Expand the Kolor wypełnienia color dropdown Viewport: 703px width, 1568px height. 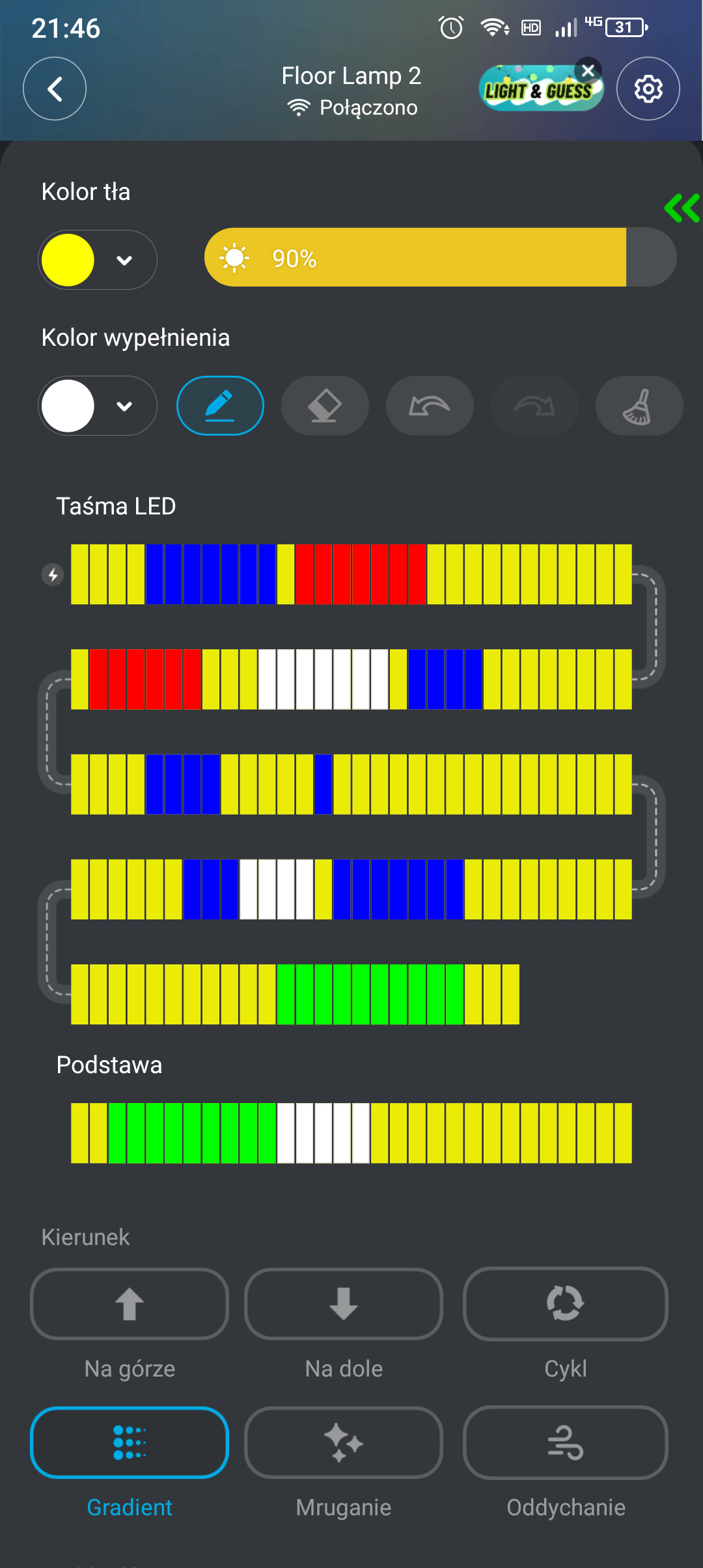pyautogui.click(x=98, y=406)
